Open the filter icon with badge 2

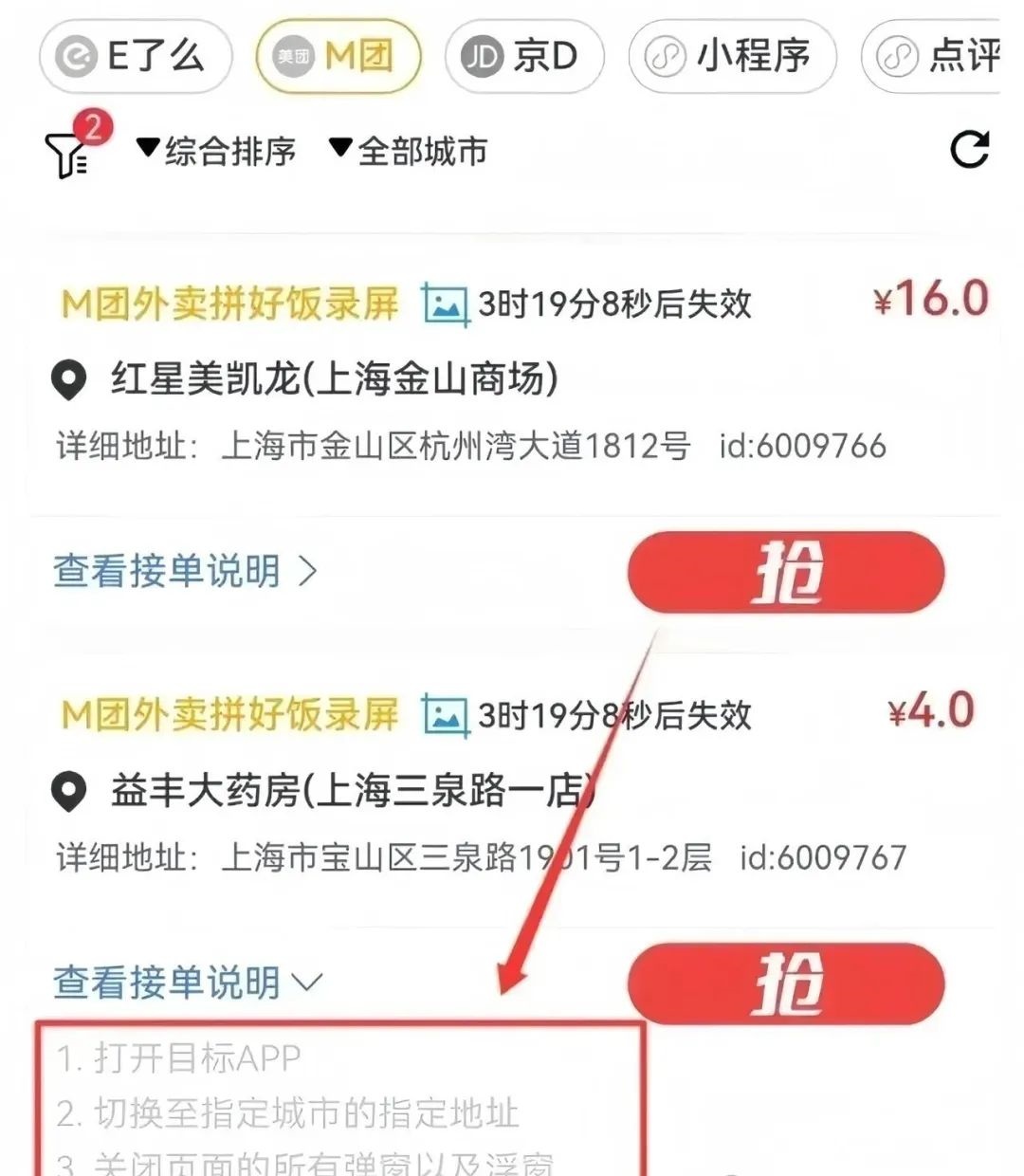pyautogui.click(x=71, y=150)
